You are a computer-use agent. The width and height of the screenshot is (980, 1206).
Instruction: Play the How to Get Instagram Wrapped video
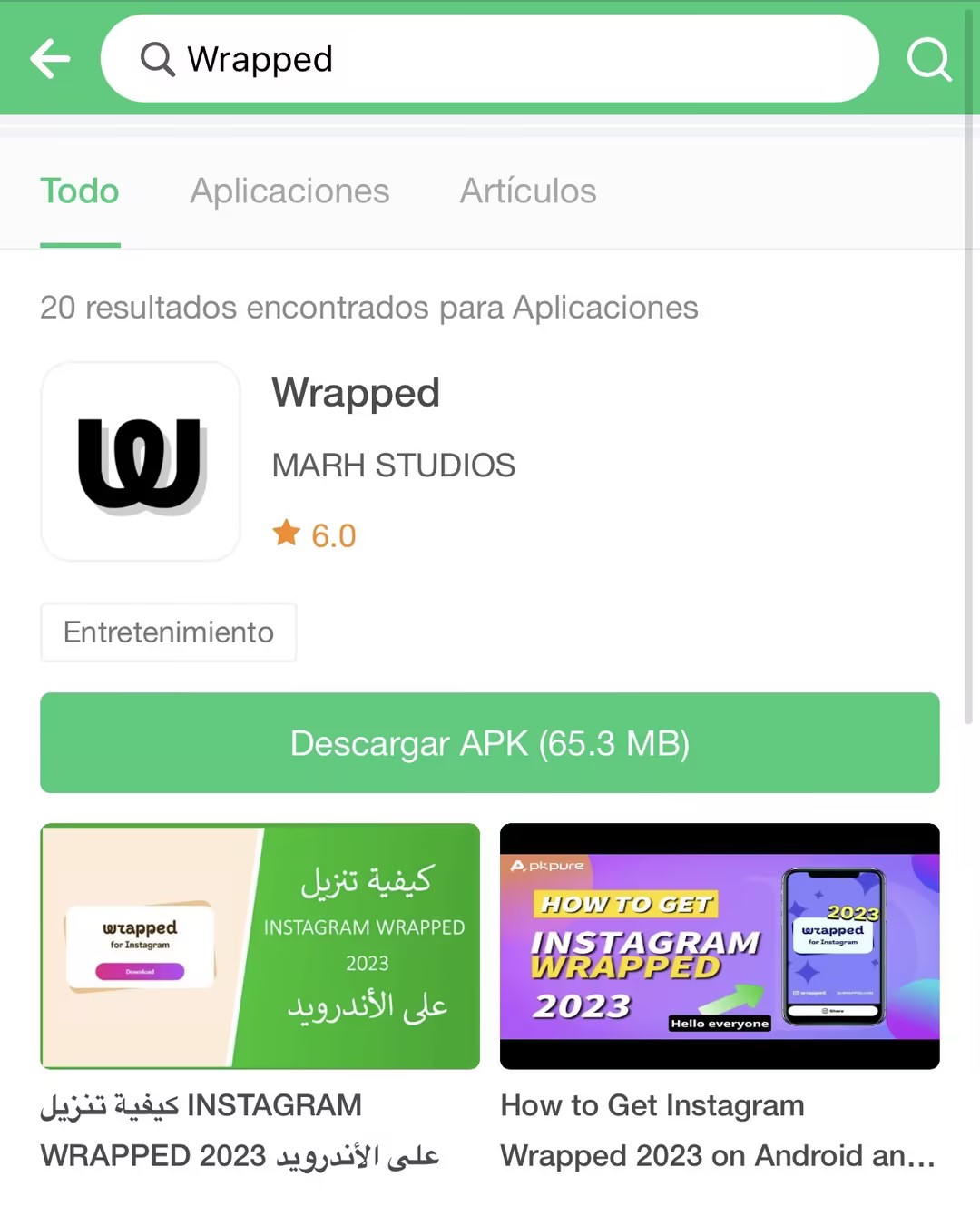click(x=720, y=945)
